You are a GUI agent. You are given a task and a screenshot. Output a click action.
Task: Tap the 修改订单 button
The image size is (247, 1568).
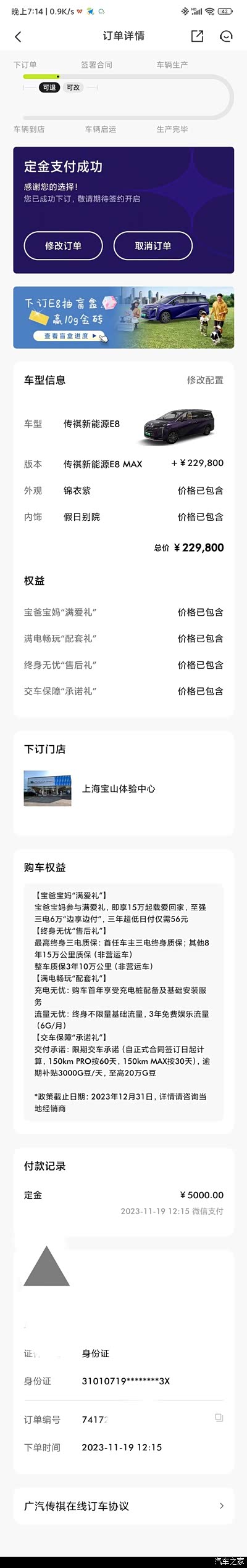pos(63,246)
